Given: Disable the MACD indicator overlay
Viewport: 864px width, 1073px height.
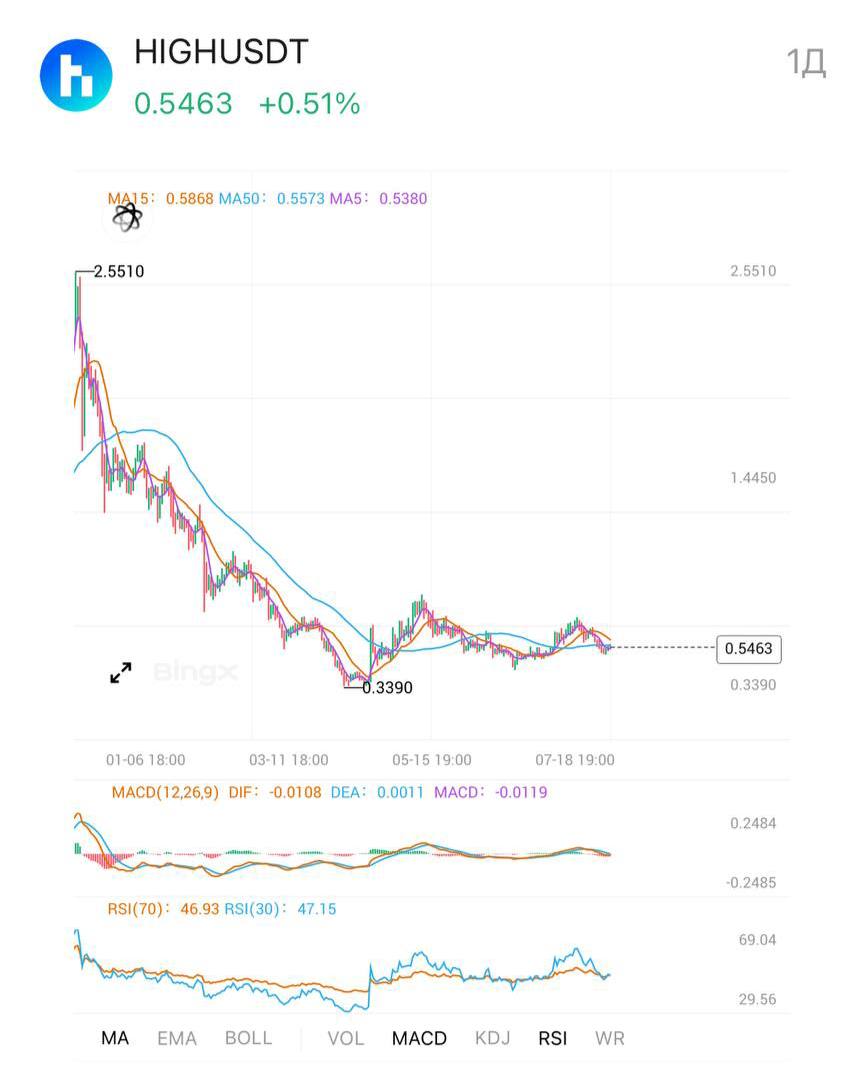Looking at the screenshot, I should [x=419, y=1038].
